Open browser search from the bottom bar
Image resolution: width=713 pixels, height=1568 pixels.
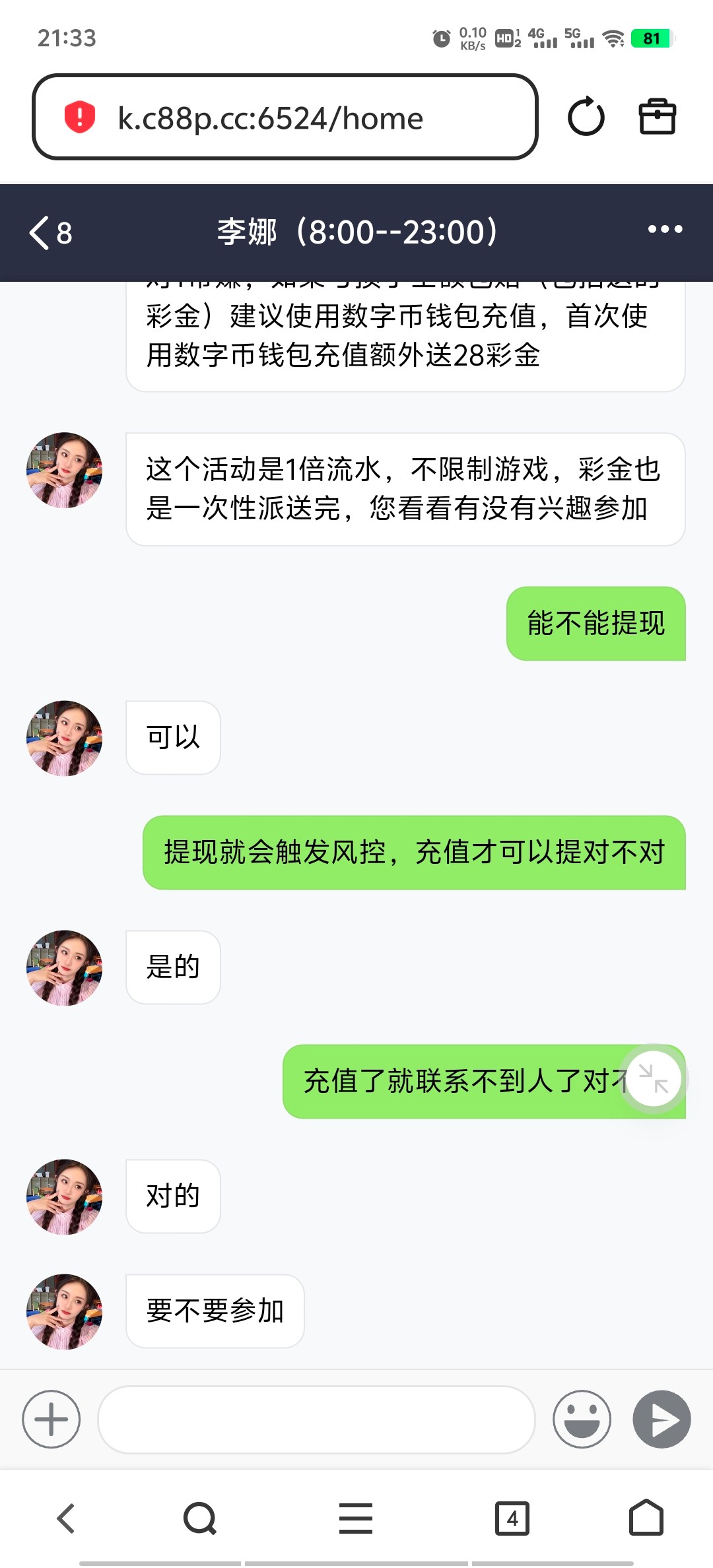[199, 1518]
